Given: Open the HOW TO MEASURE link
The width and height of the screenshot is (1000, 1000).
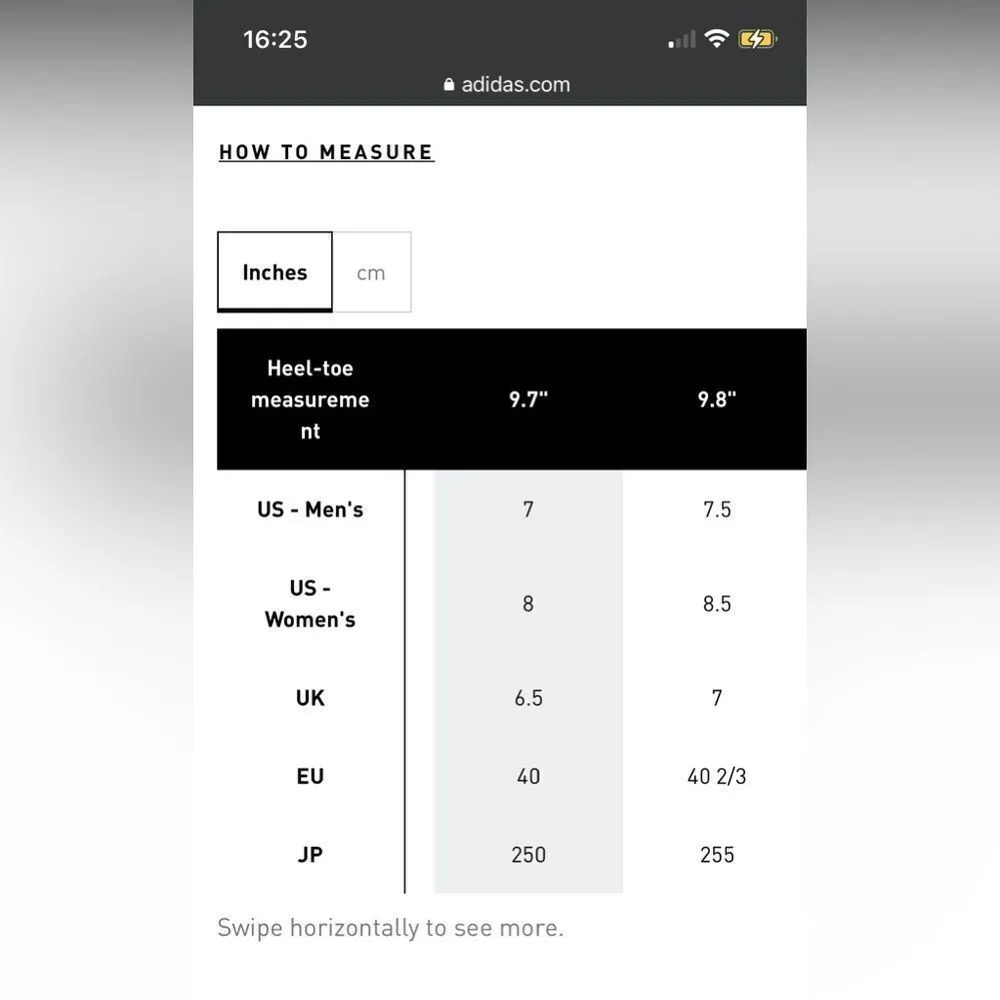Looking at the screenshot, I should [326, 152].
